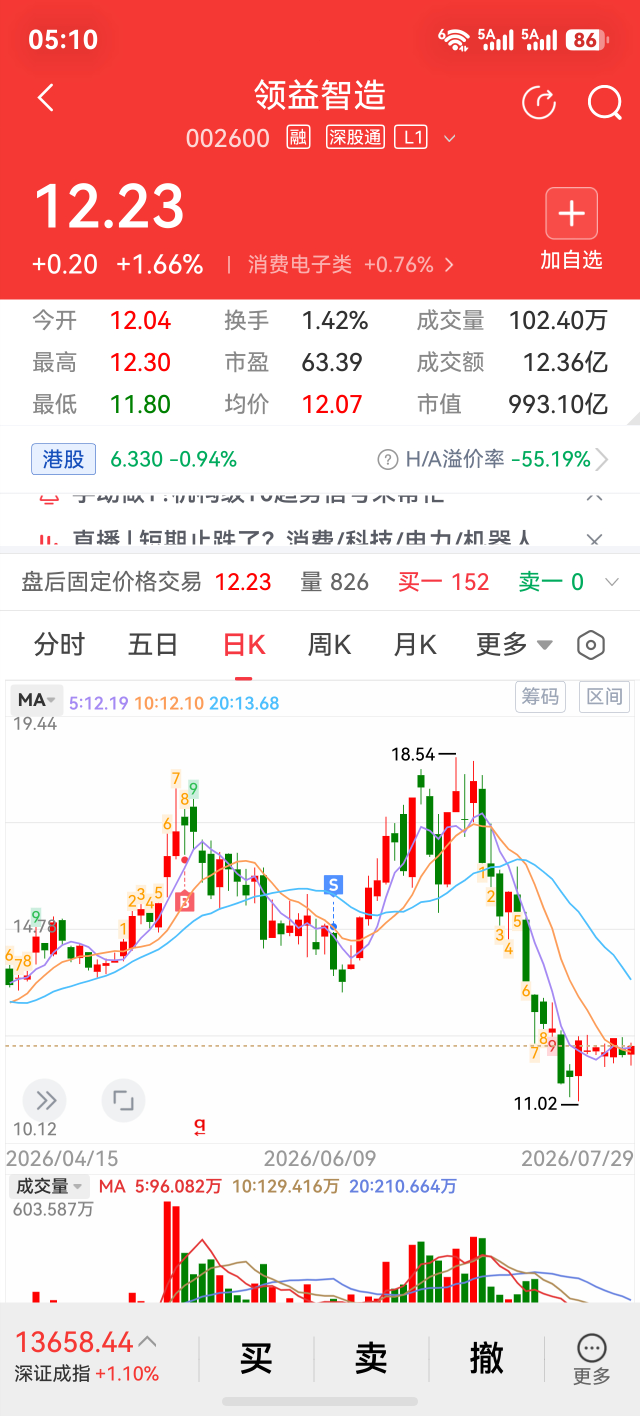This screenshot has height=1416, width=640.
Task: Open the search magnifier icon
Action: pyautogui.click(x=605, y=102)
